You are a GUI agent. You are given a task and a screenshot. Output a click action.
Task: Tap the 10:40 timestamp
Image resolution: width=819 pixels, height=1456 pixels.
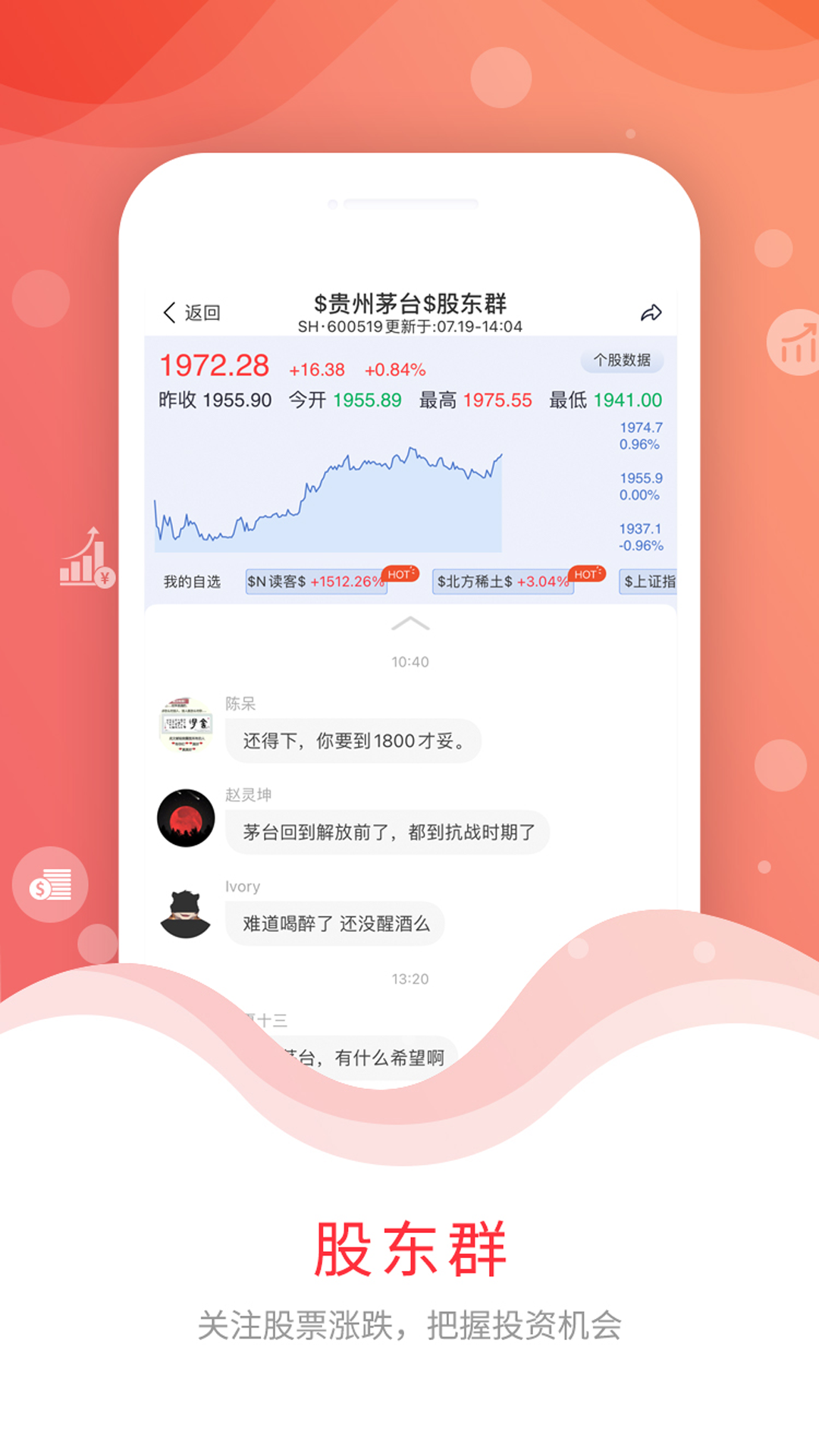[409, 661]
